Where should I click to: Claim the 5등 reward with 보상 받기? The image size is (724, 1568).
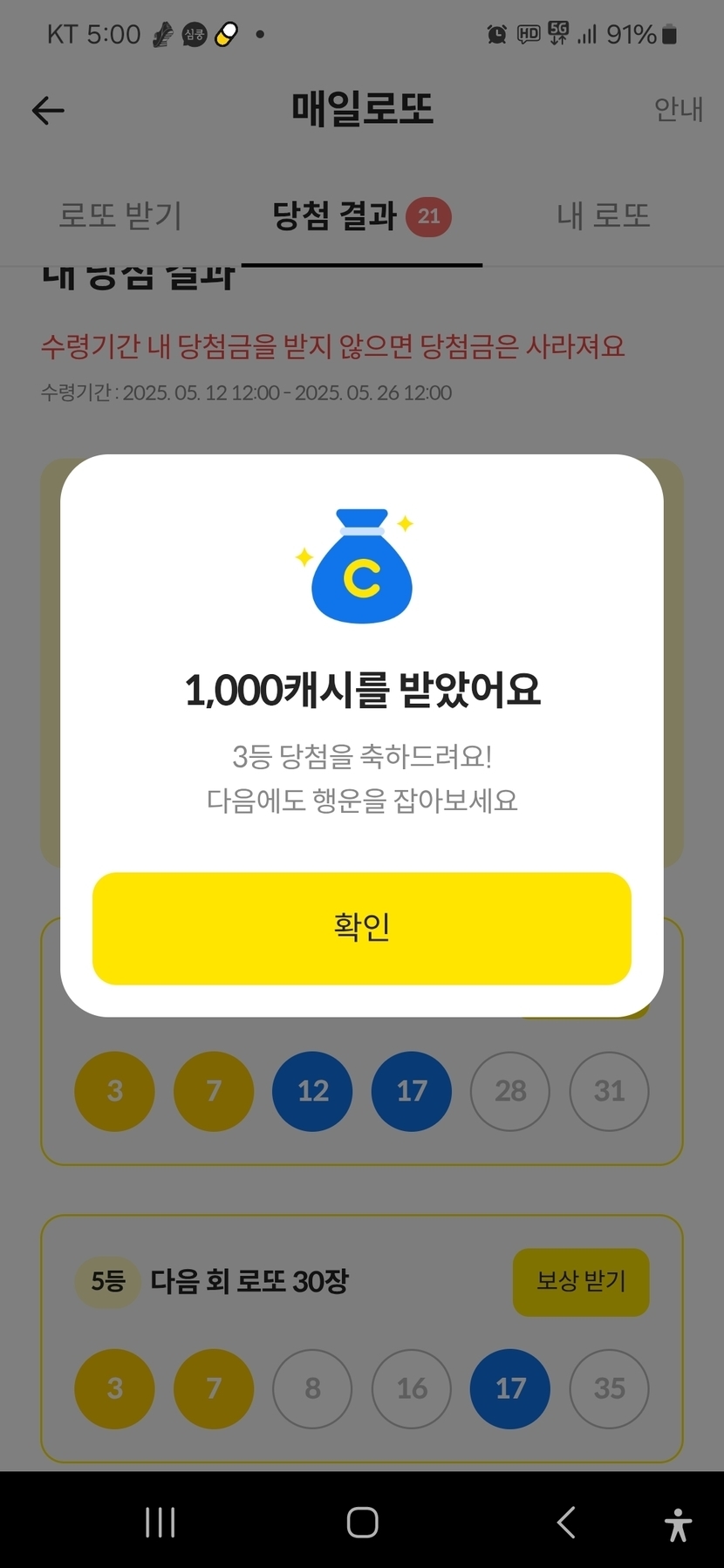click(580, 1281)
